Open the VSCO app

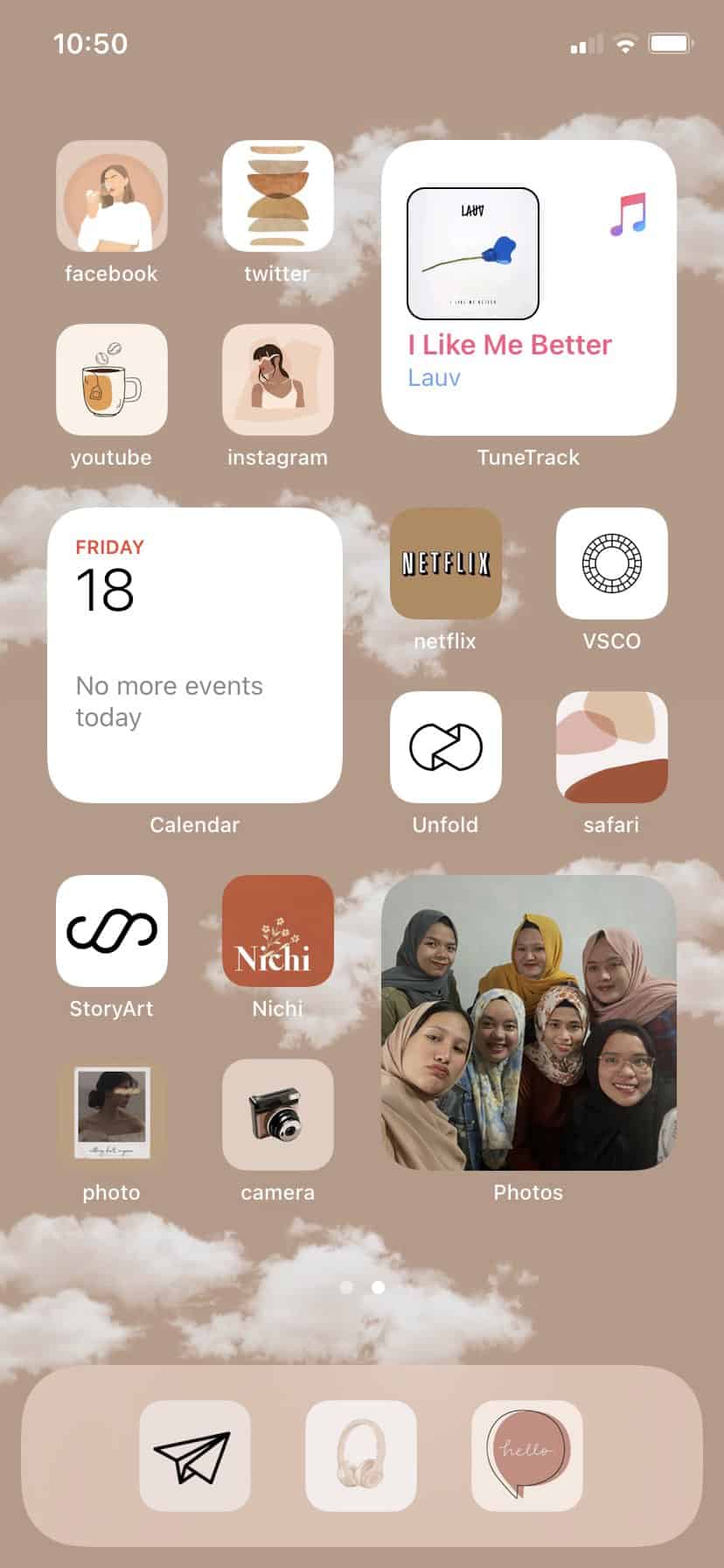pos(611,563)
